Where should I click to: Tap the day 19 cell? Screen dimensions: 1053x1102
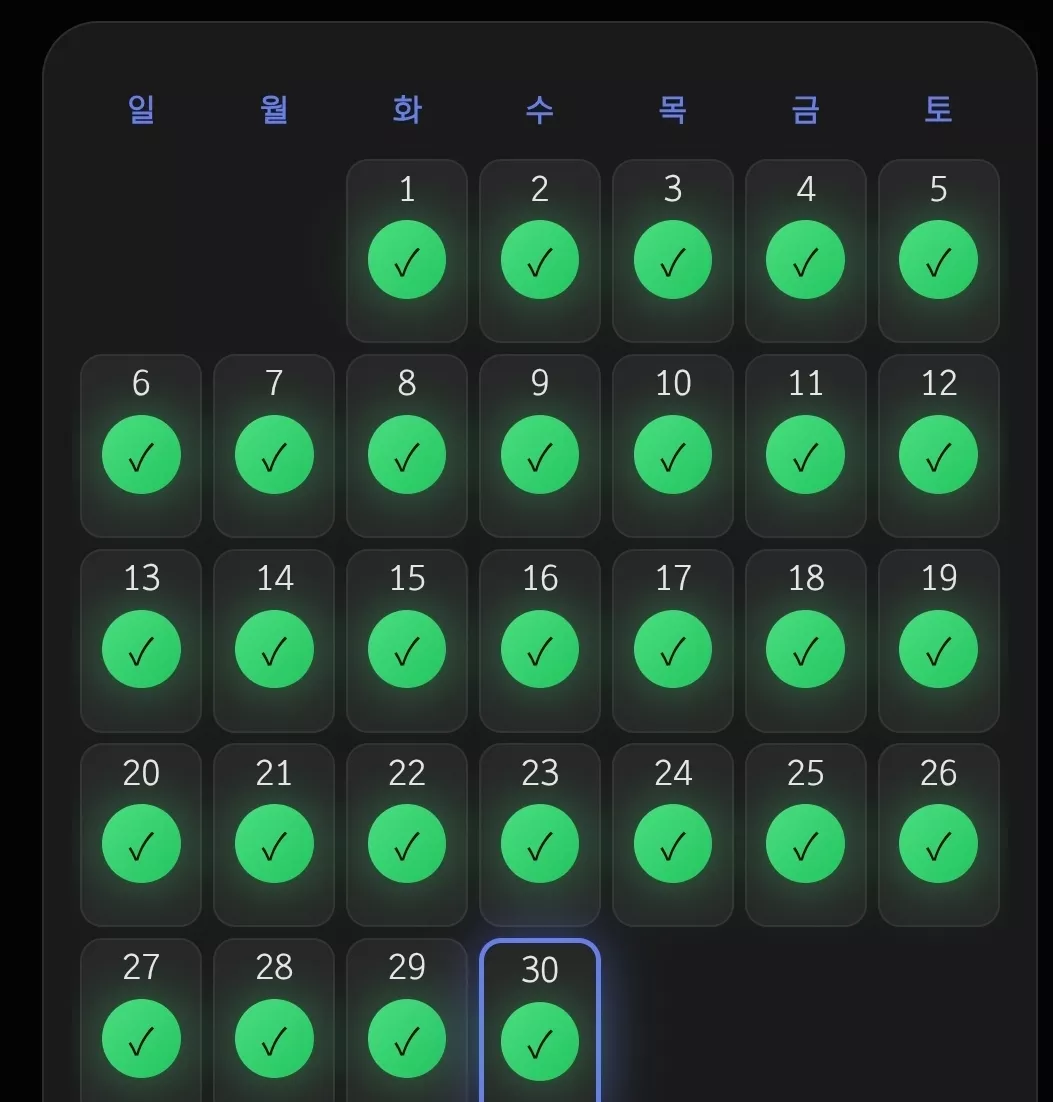tap(938, 640)
